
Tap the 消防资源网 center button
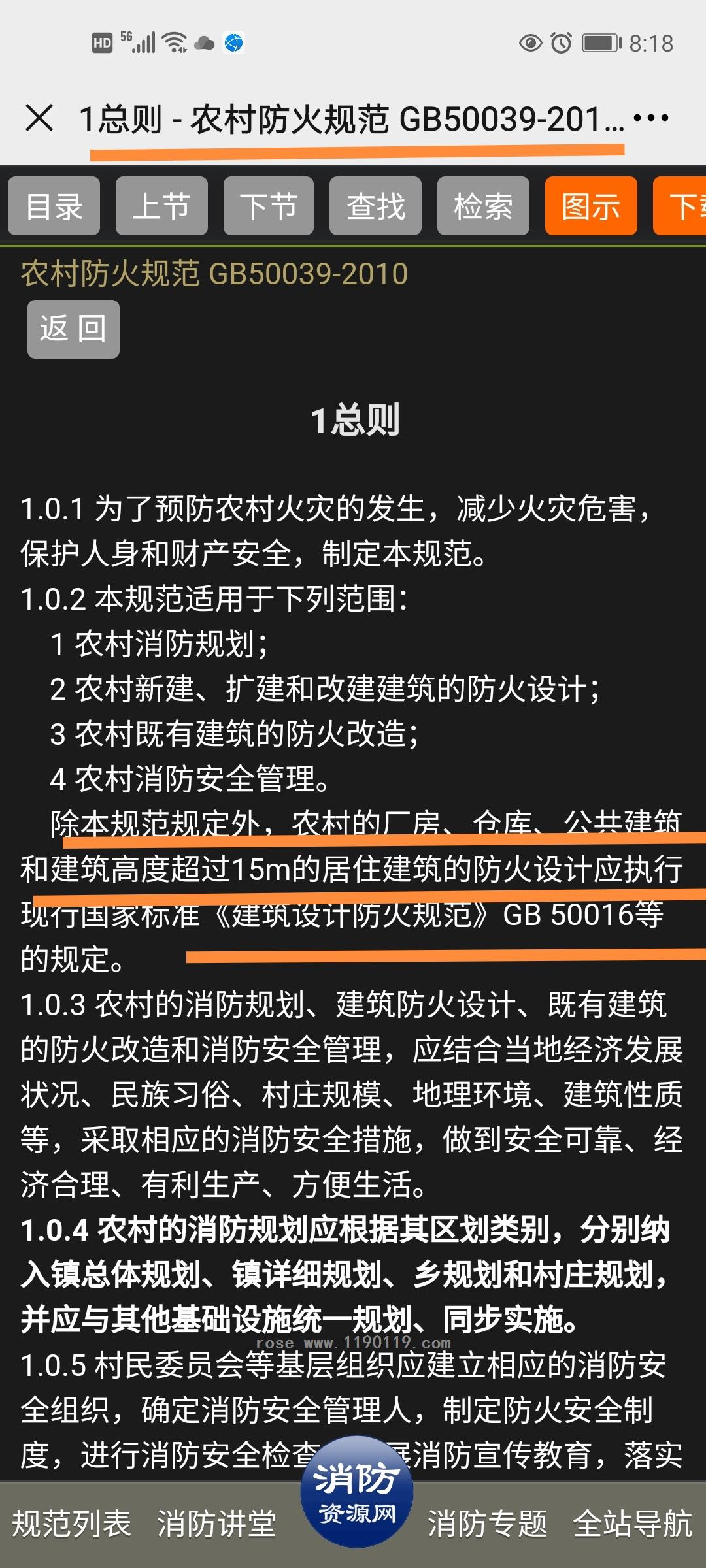(x=357, y=1492)
